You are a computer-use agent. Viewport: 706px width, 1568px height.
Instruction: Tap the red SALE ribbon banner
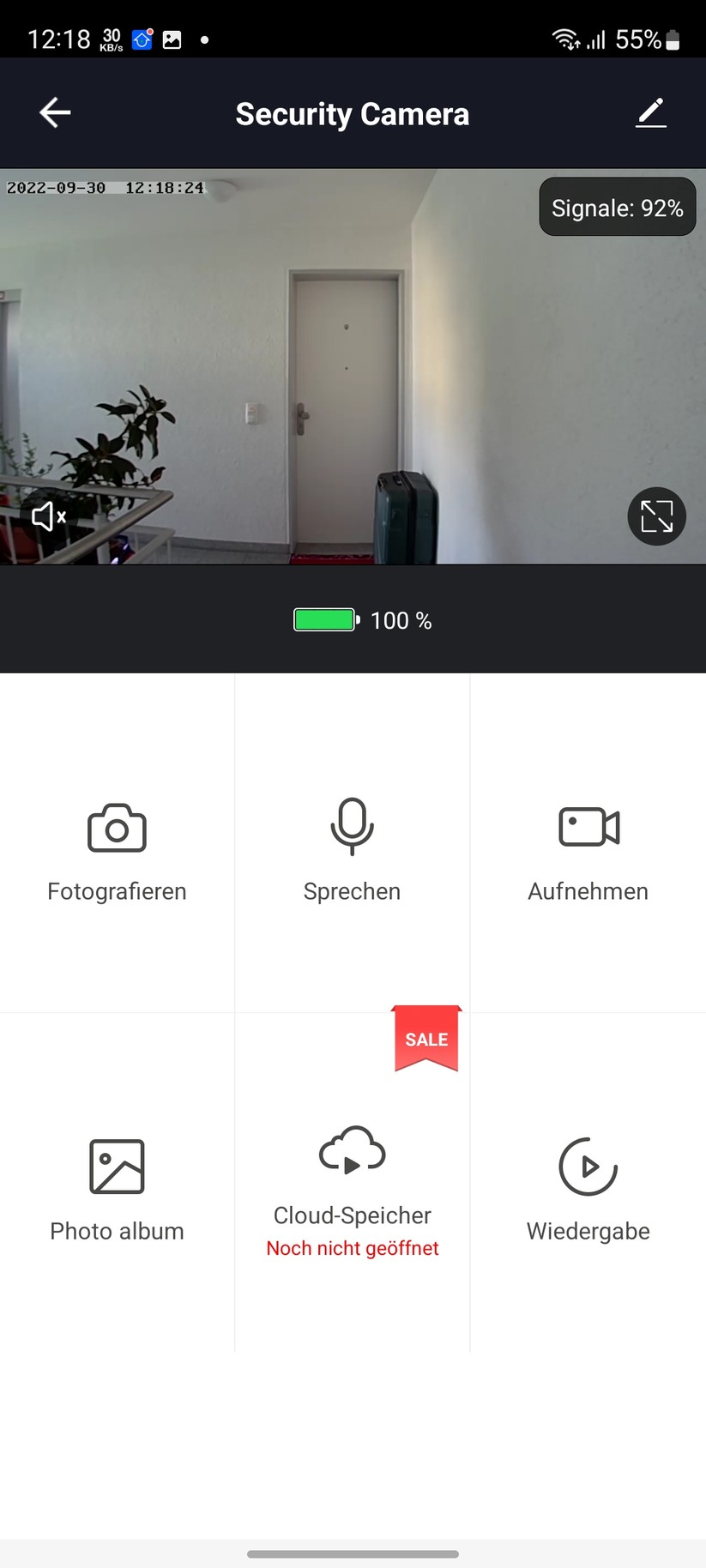pos(426,1038)
